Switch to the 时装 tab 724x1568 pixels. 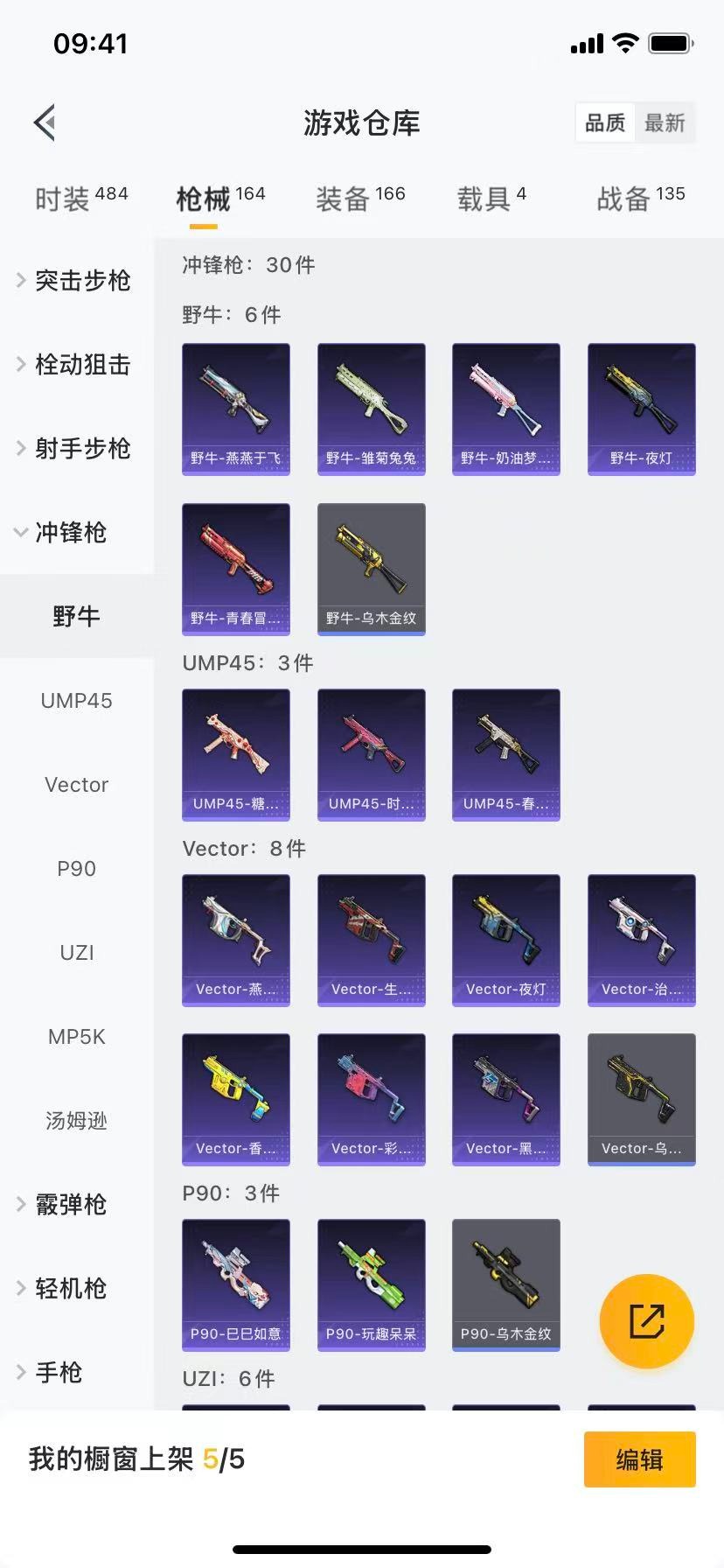coord(80,199)
